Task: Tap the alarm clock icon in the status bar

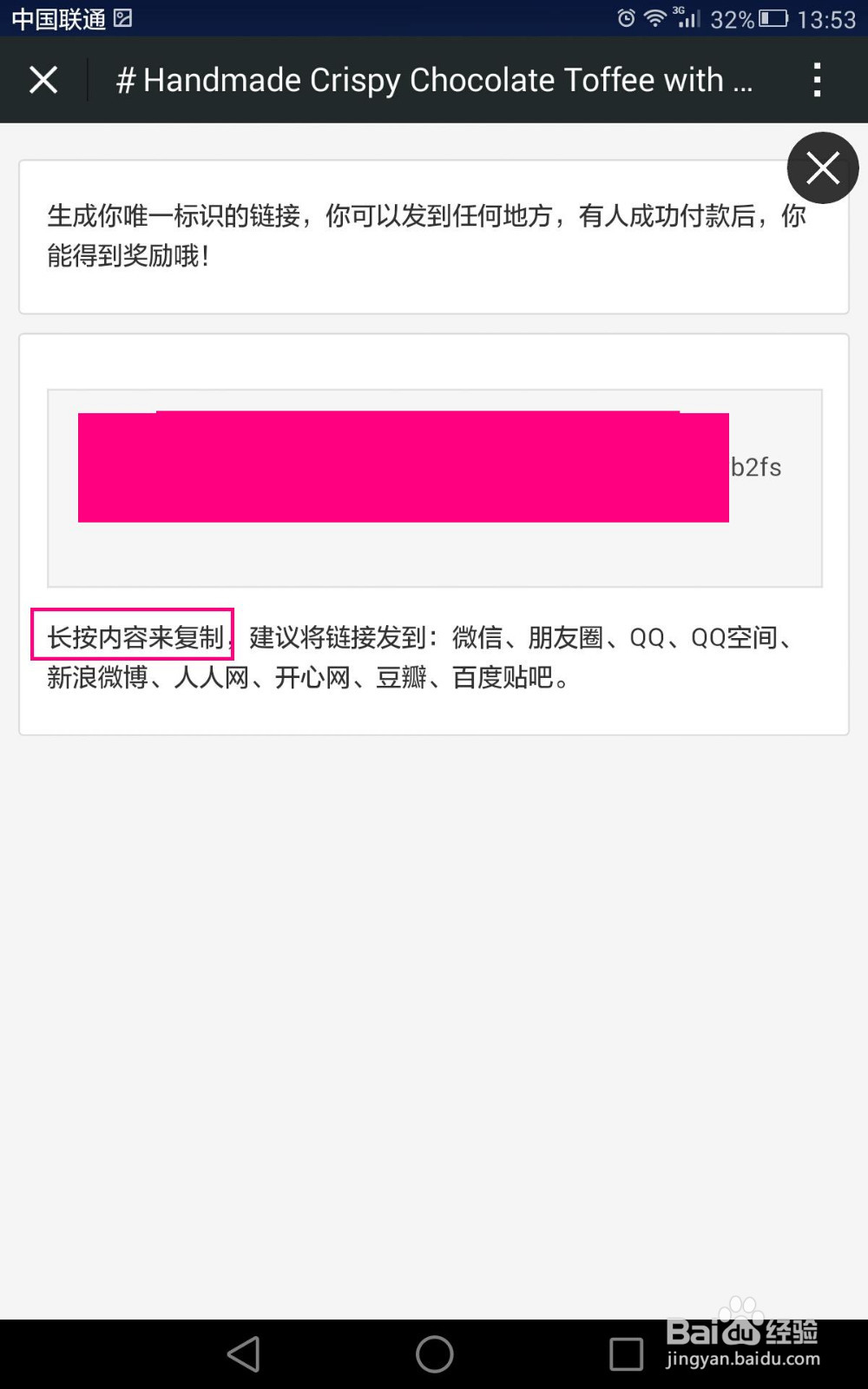Action: (627, 17)
